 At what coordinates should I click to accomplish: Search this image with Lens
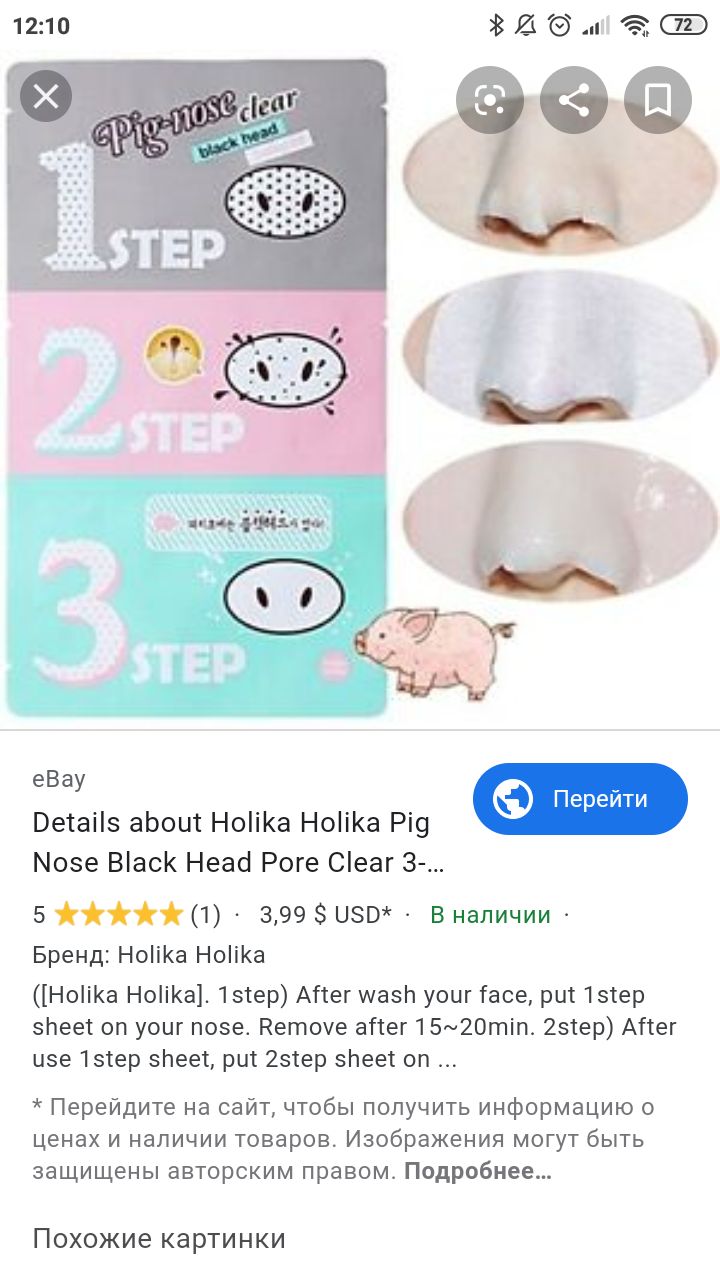(x=490, y=99)
